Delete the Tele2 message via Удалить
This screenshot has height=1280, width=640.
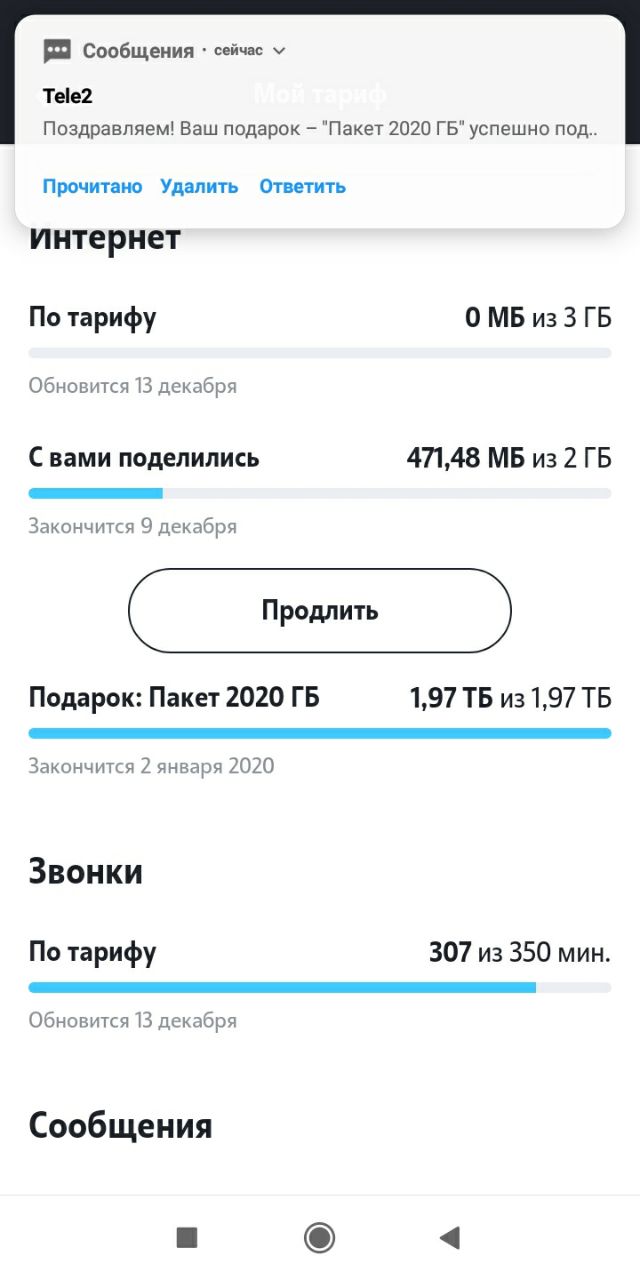(199, 186)
